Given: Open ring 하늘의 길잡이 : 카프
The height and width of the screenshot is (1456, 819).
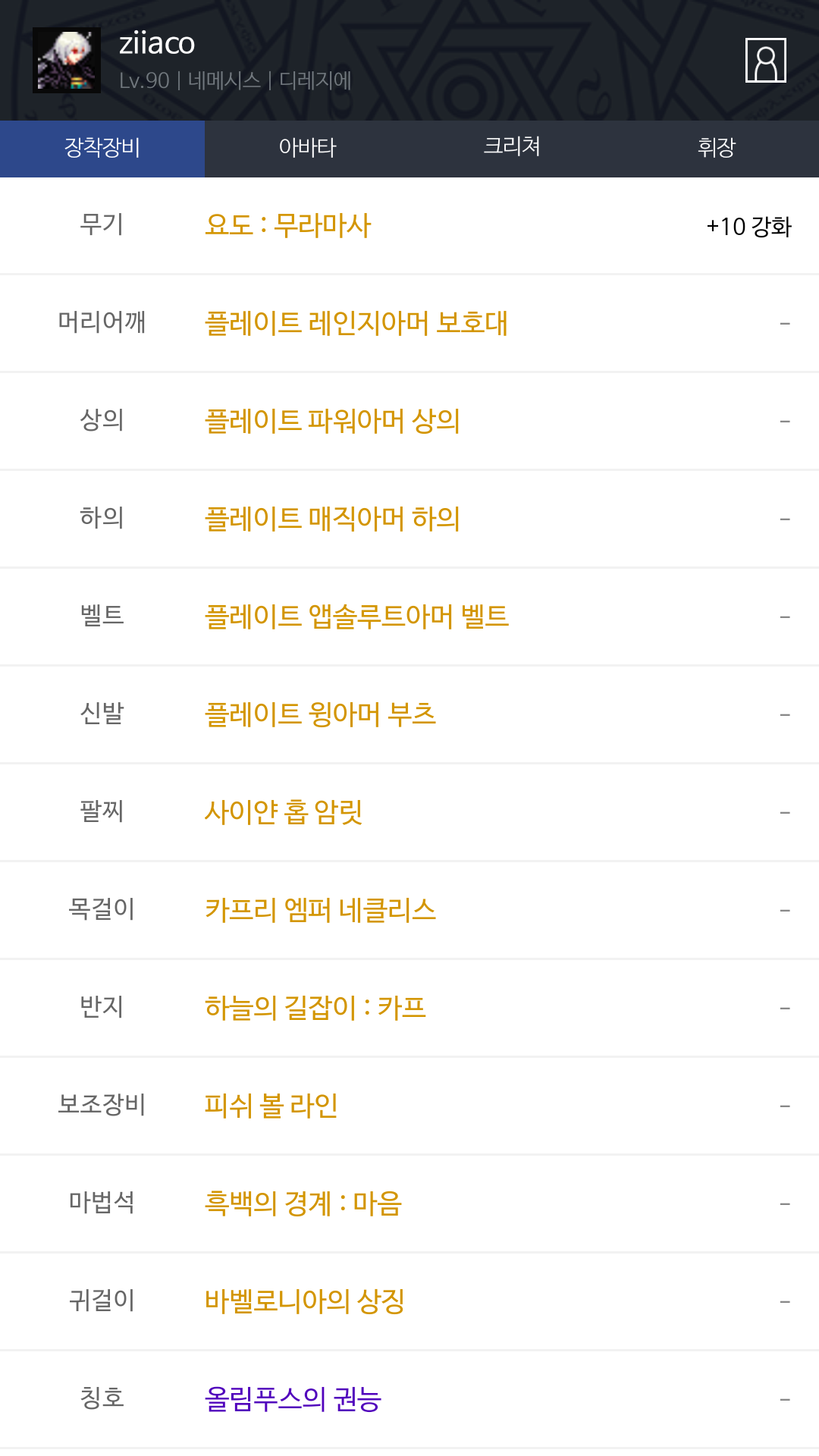Looking at the screenshot, I should click(x=315, y=1008).
